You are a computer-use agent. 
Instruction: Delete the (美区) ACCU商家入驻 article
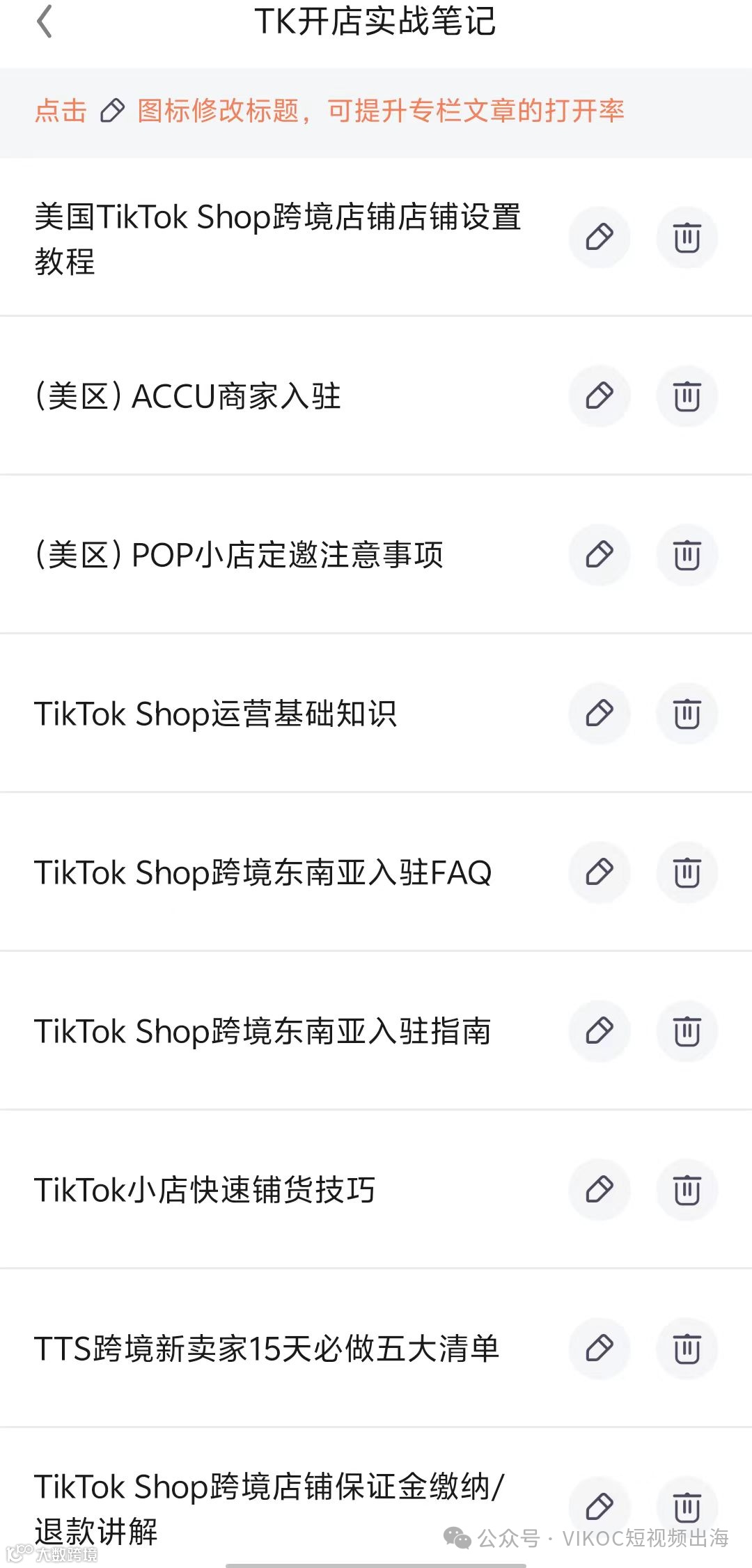[687, 396]
